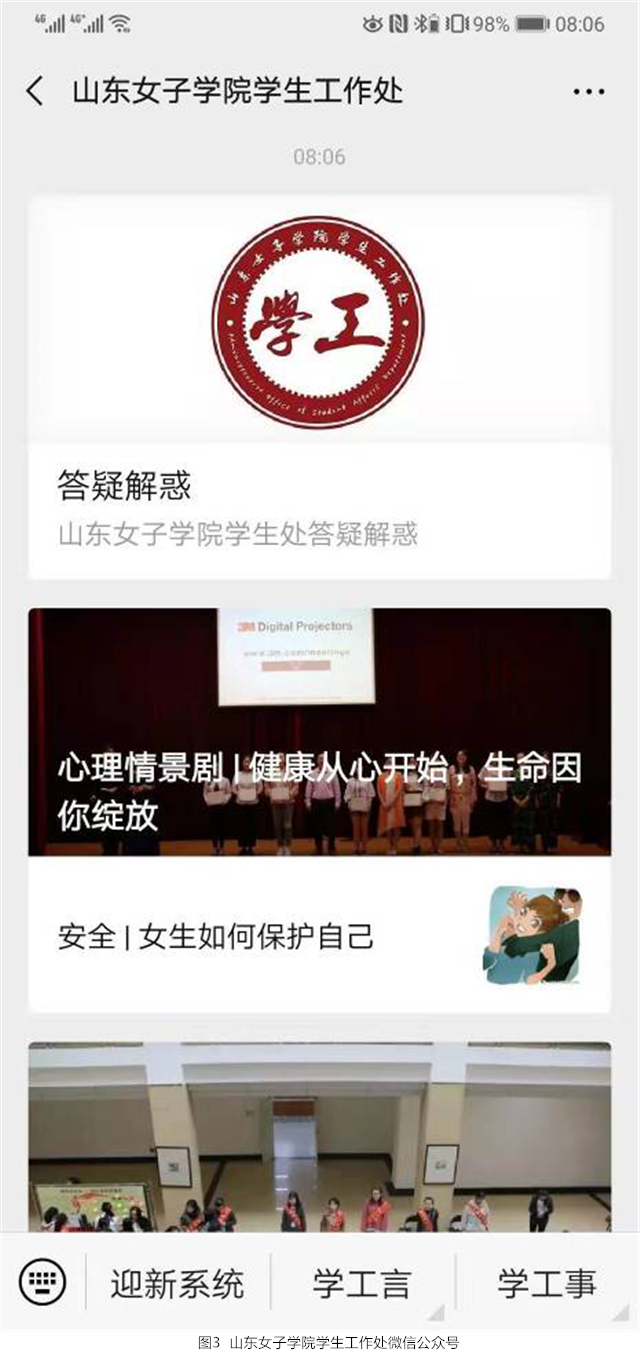Open the bottom photo article card
The height and width of the screenshot is (1352, 640).
pos(319,1135)
